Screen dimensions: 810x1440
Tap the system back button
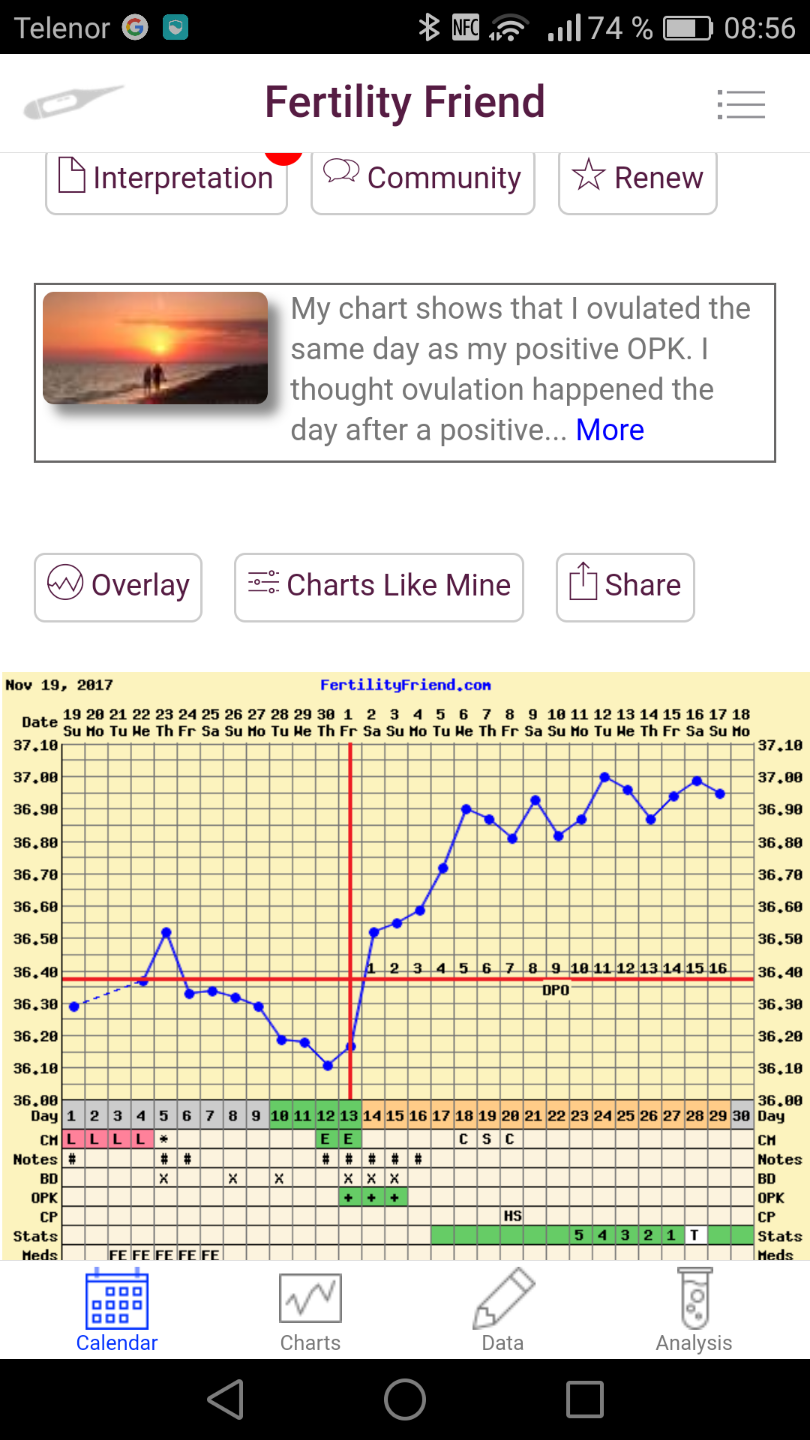(226, 1400)
